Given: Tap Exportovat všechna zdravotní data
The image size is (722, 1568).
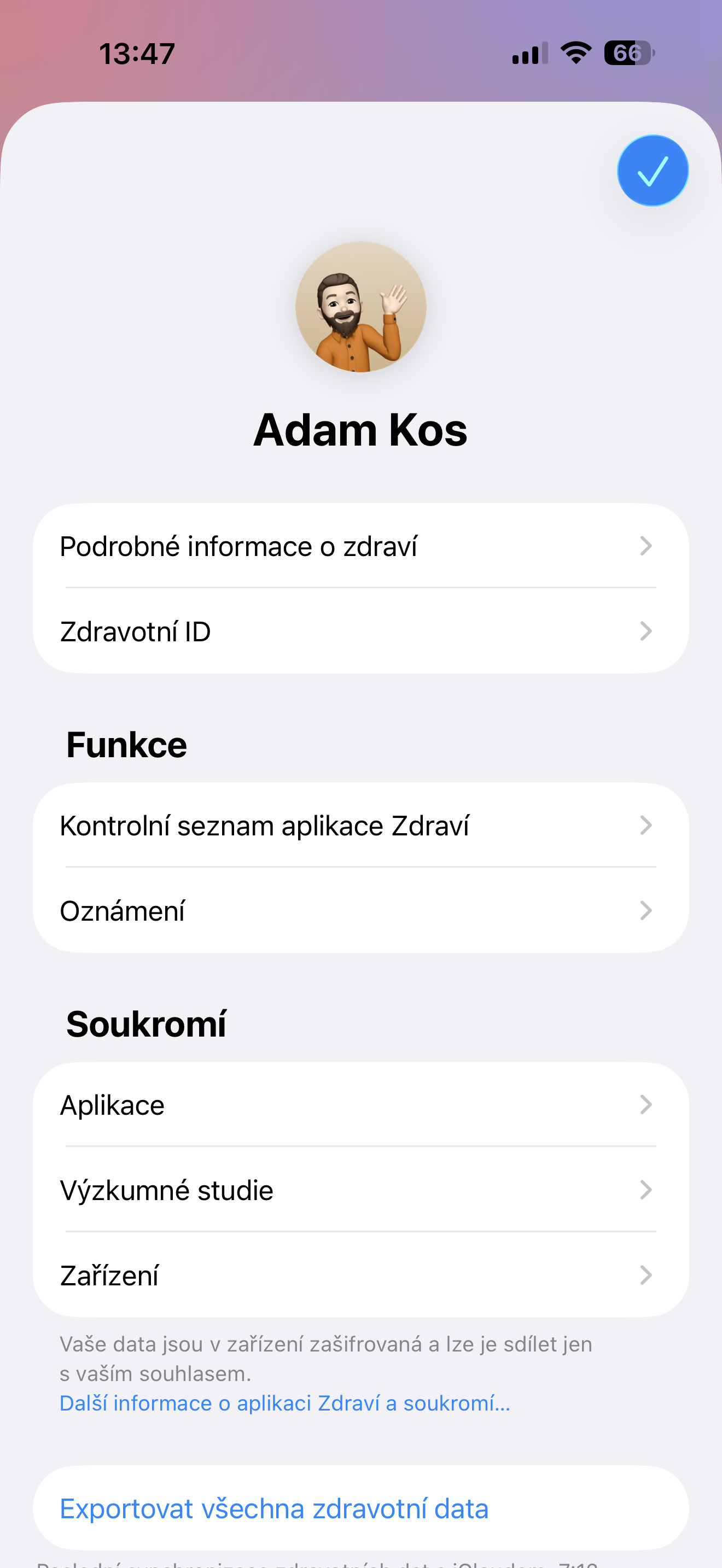Looking at the screenshot, I should 274,1509.
